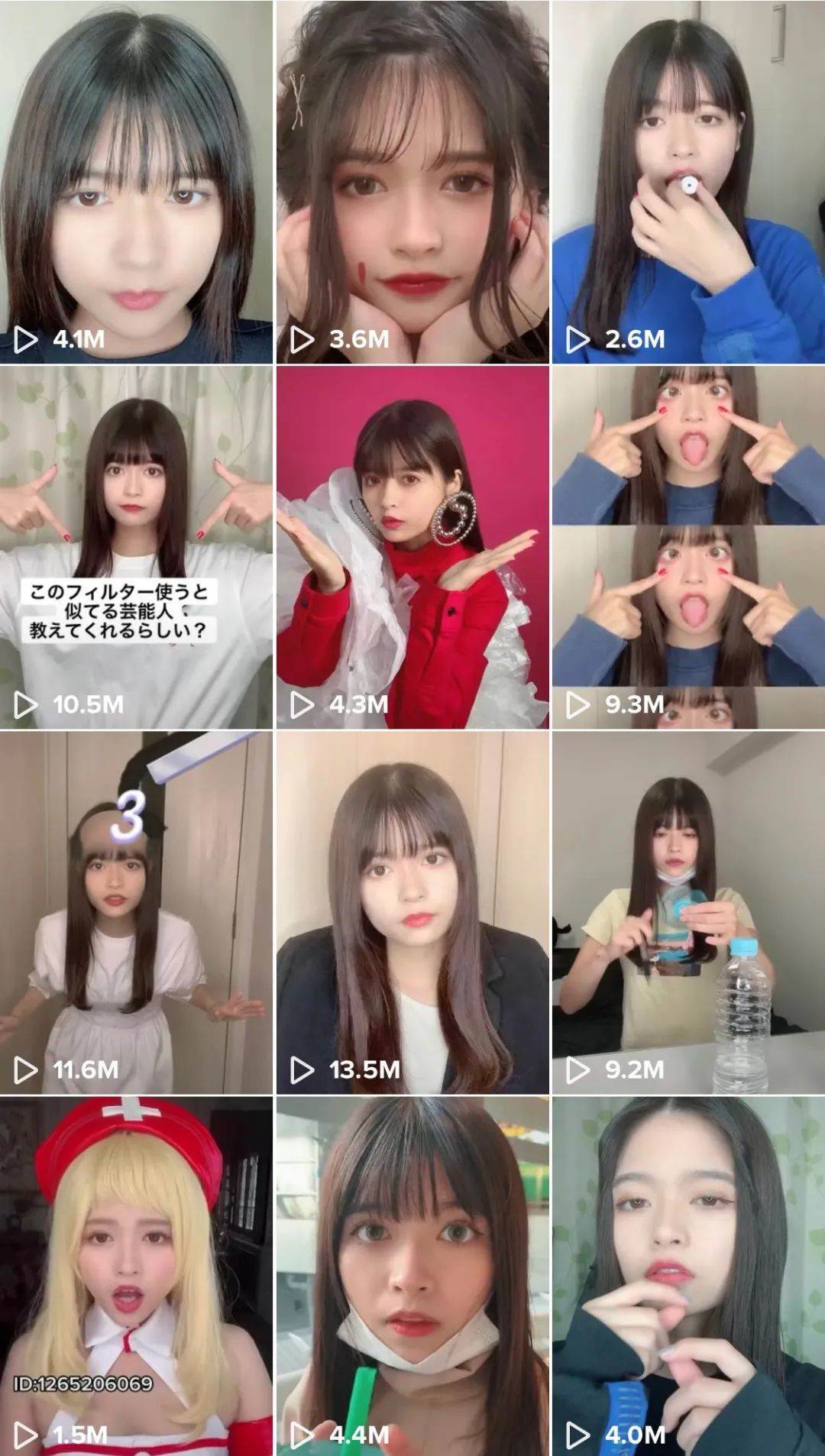Play the 4.3M video with red background
825x1456 pixels.
click(x=412, y=547)
